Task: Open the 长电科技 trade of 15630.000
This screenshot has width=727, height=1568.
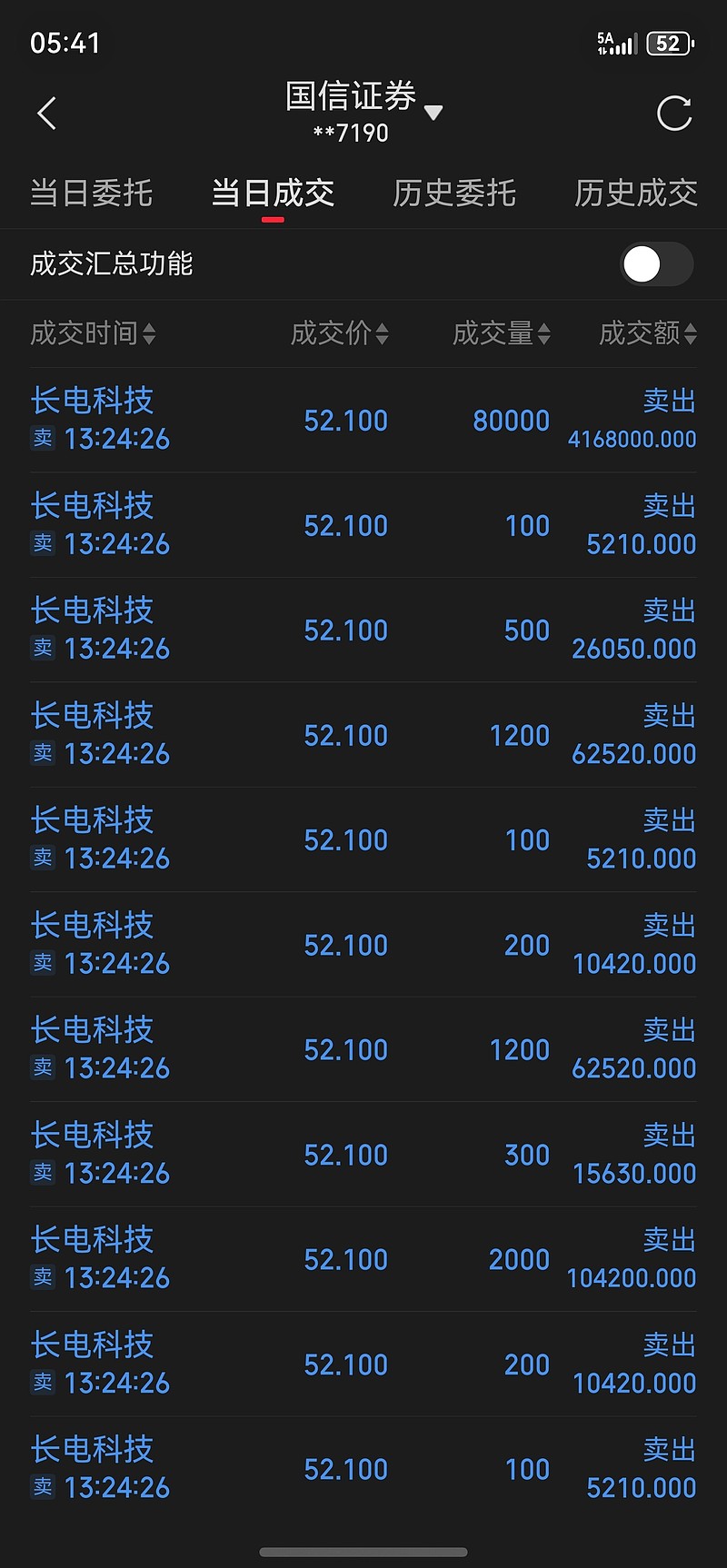Action: pos(363,1154)
